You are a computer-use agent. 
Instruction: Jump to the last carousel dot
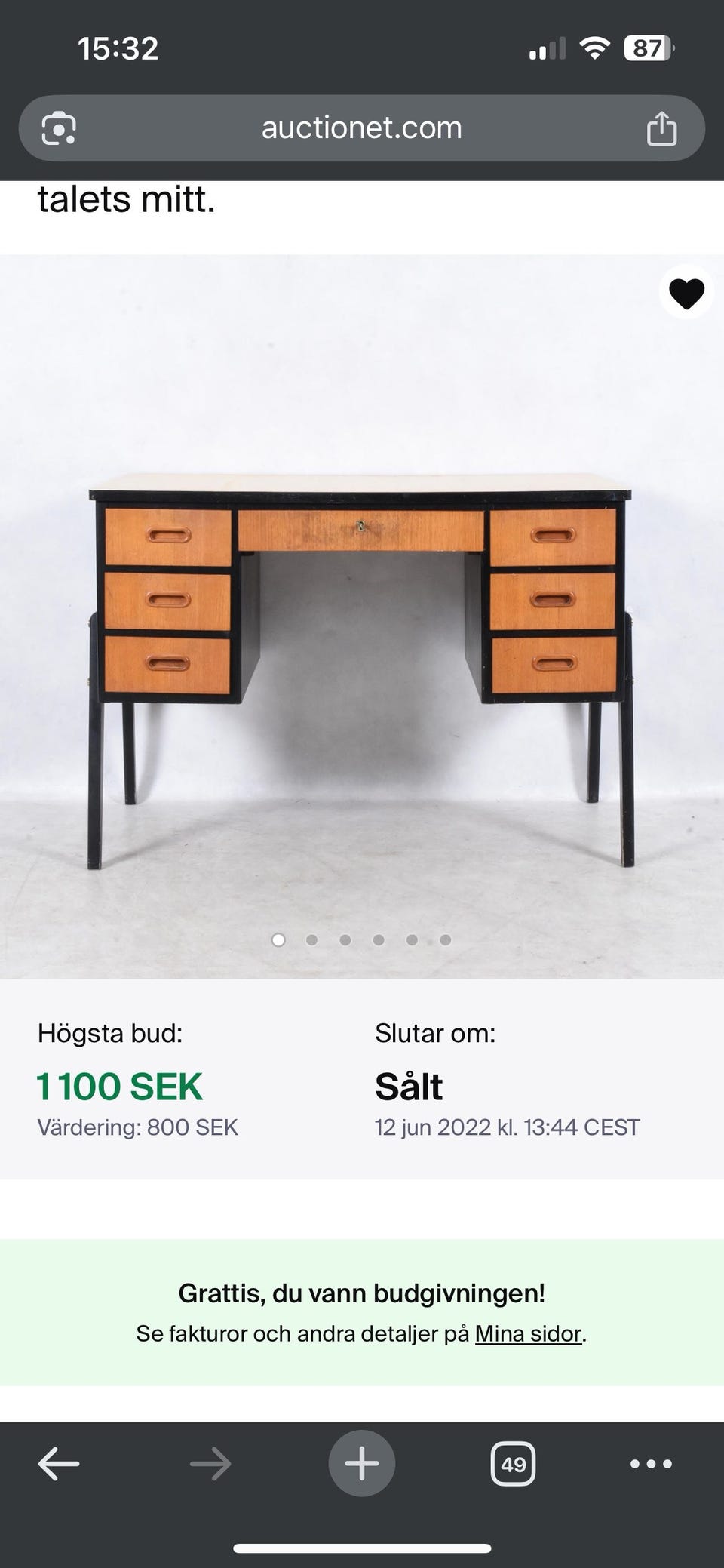pyautogui.click(x=443, y=939)
